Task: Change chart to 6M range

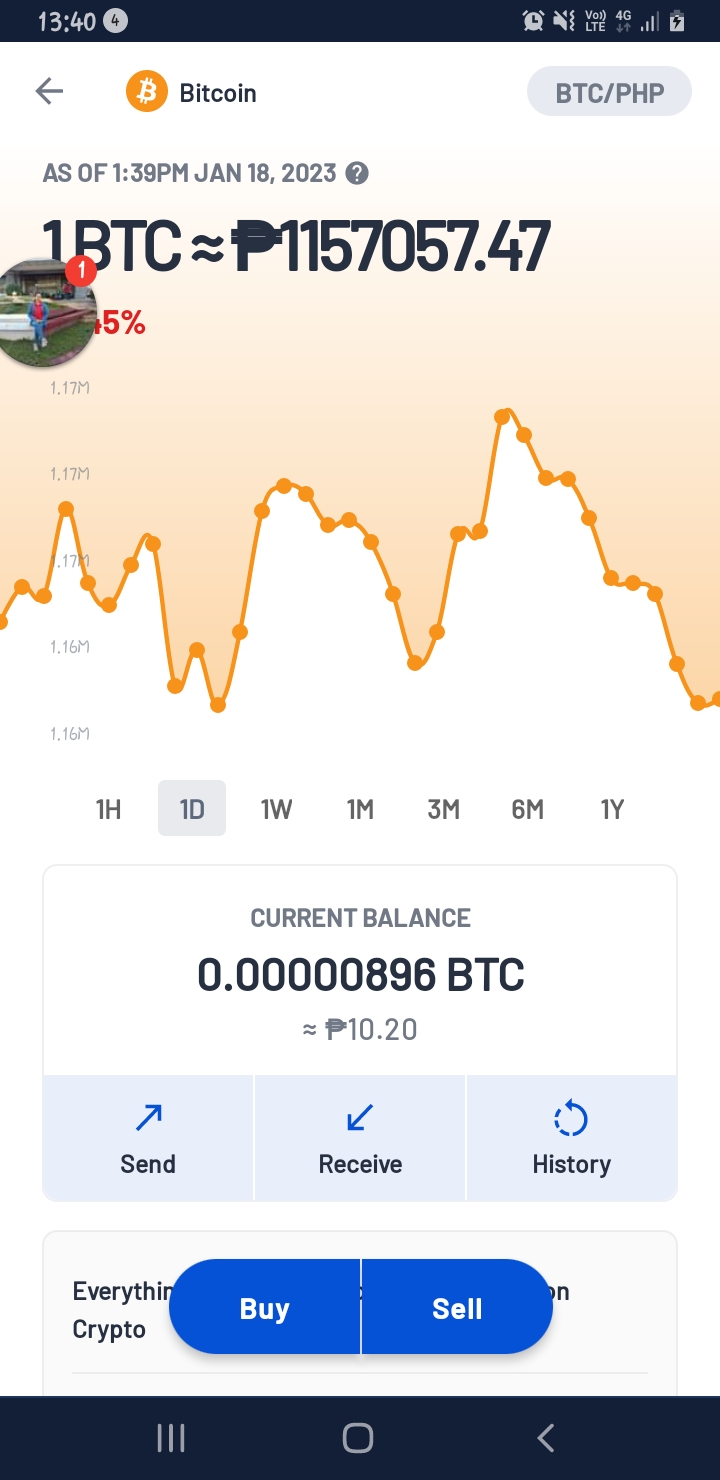Action: coord(528,808)
